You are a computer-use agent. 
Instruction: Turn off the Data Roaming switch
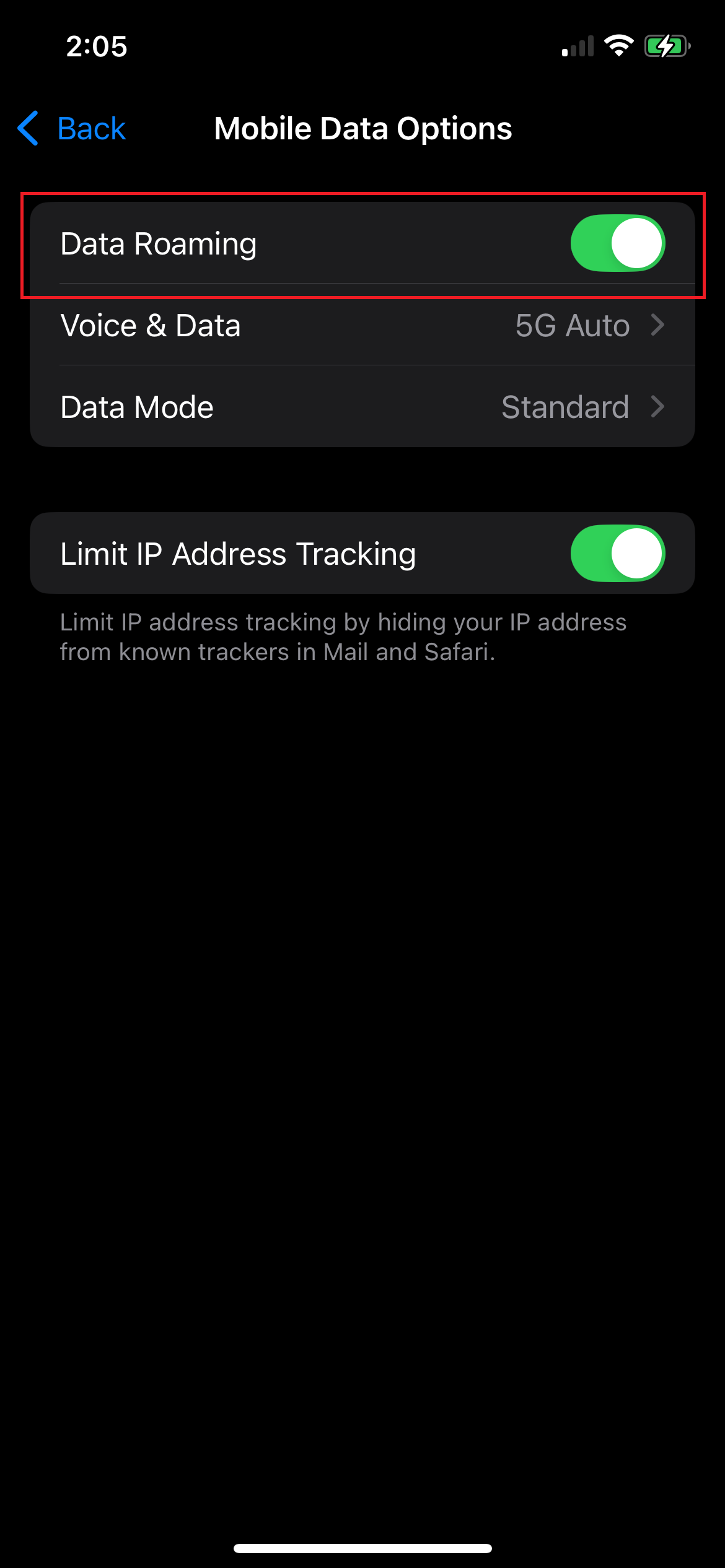point(618,243)
